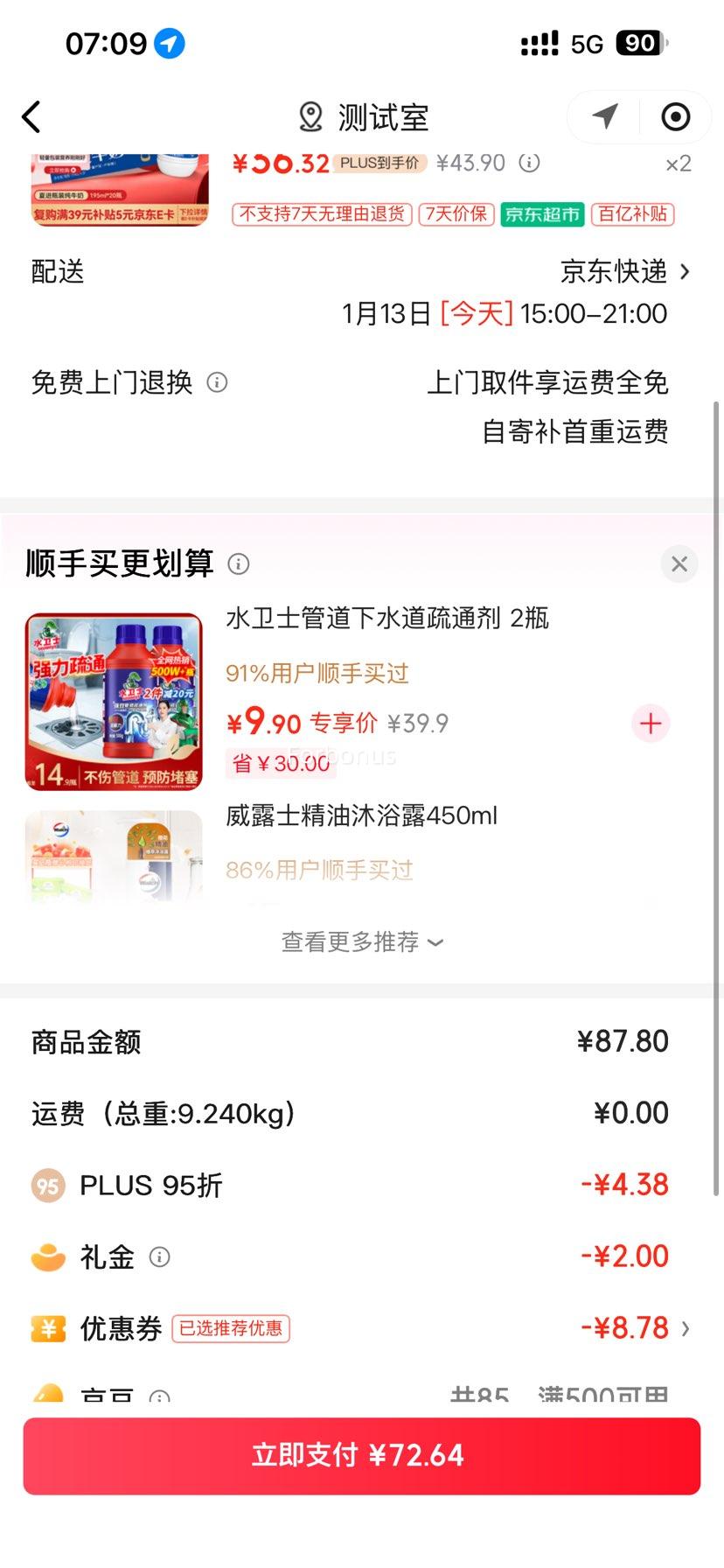The height and width of the screenshot is (1568, 724).
Task: Tap the 京东超市 label
Action: point(541,214)
